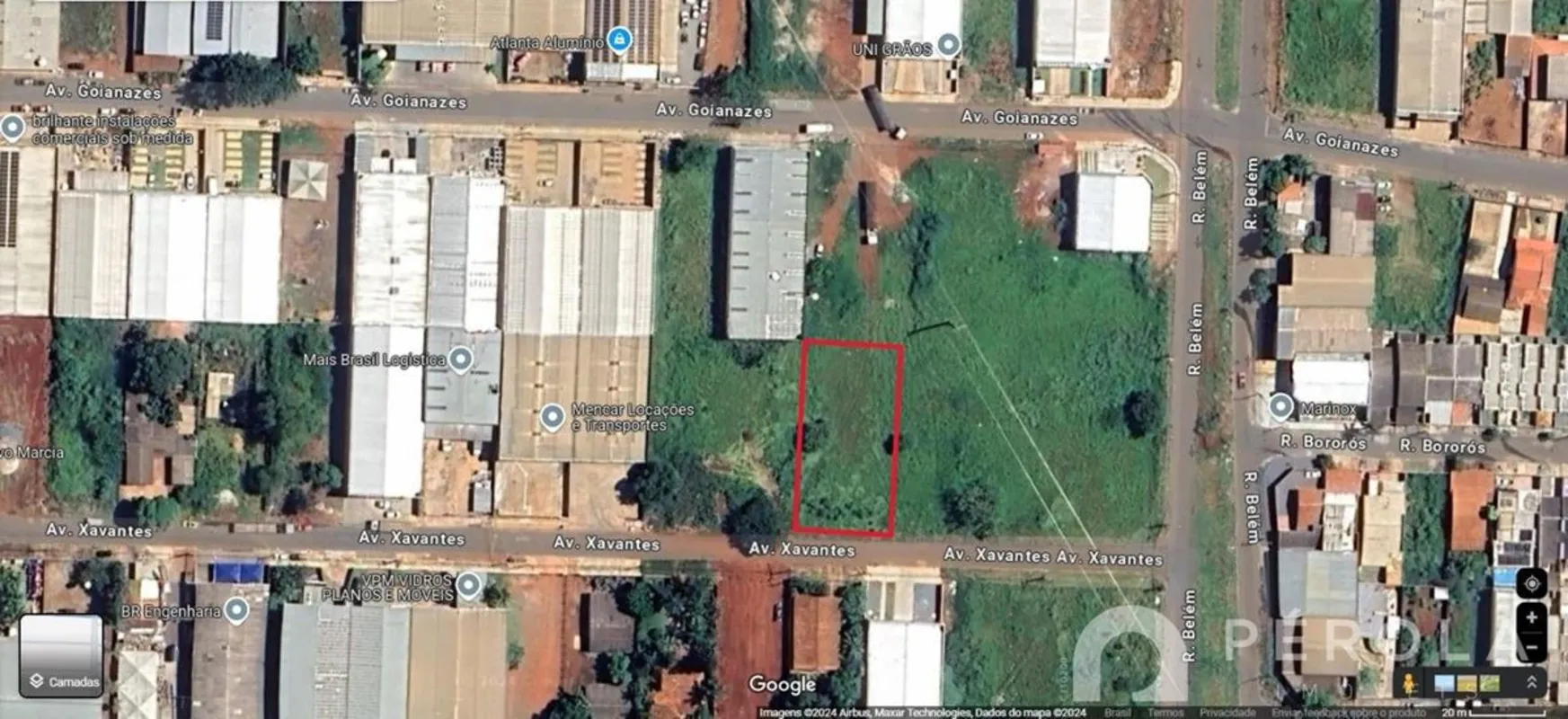Select the Marinox place marker

(x=1280, y=407)
